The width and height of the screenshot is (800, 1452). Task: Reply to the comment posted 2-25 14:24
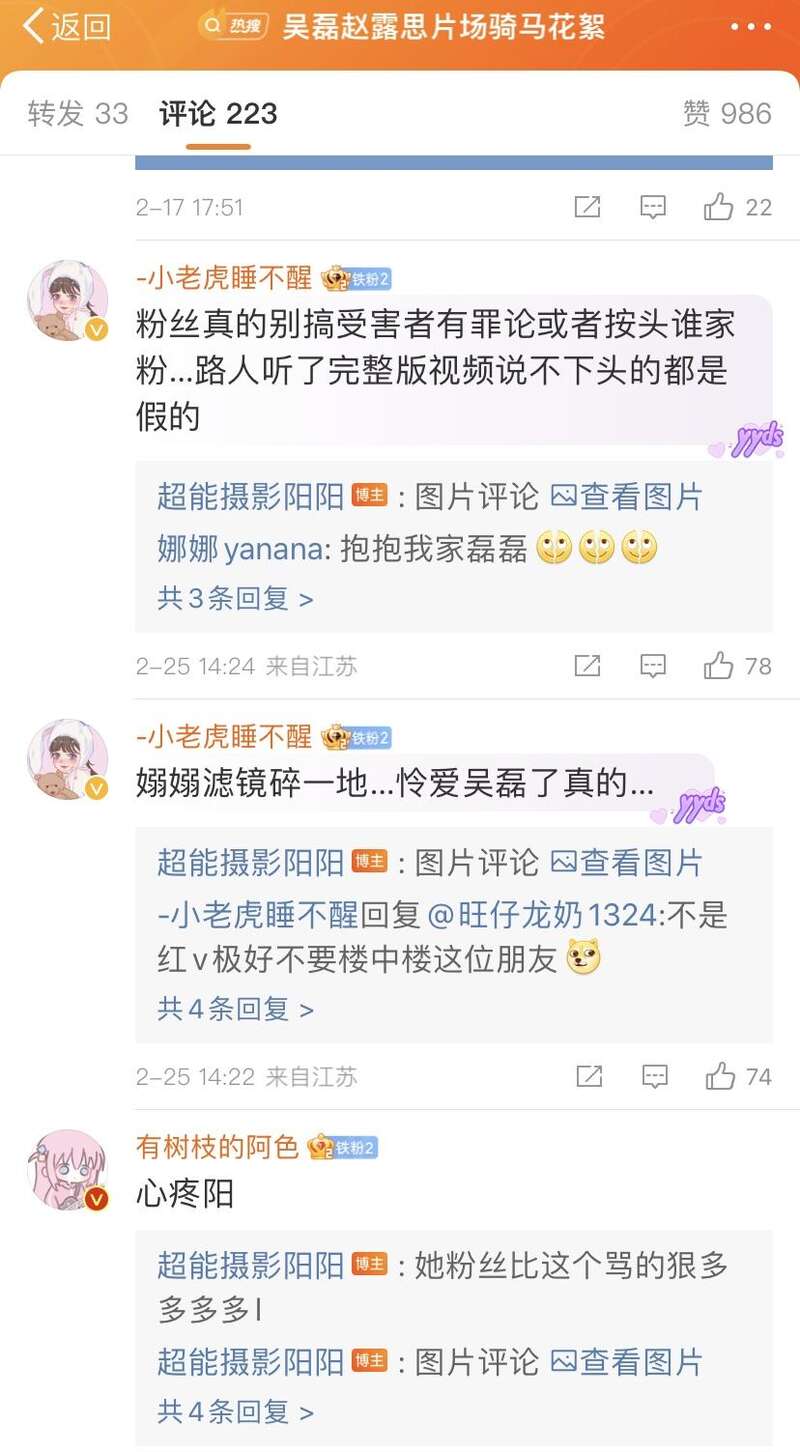653,666
